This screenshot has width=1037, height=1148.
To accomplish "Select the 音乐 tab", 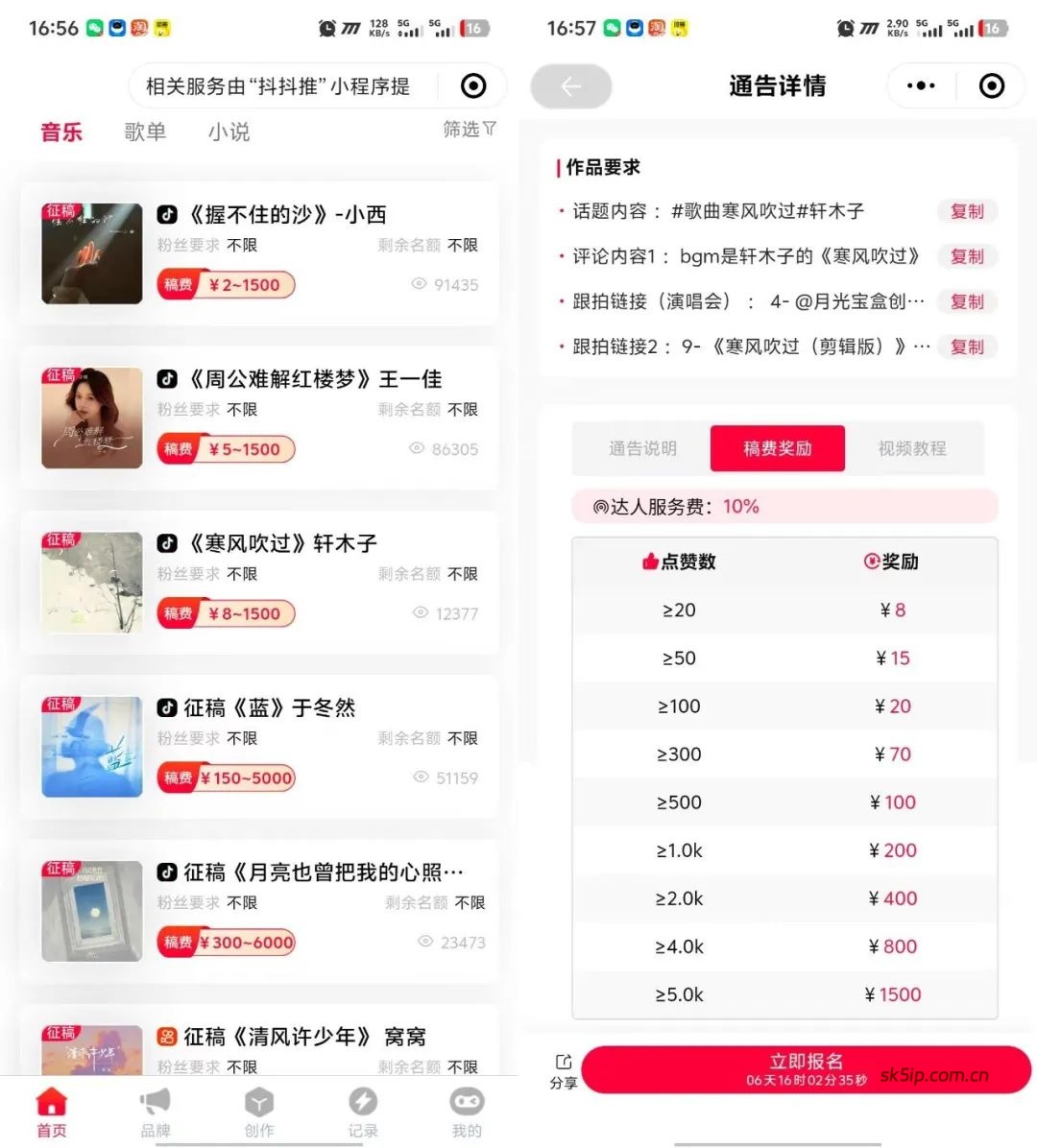I will coord(60,132).
